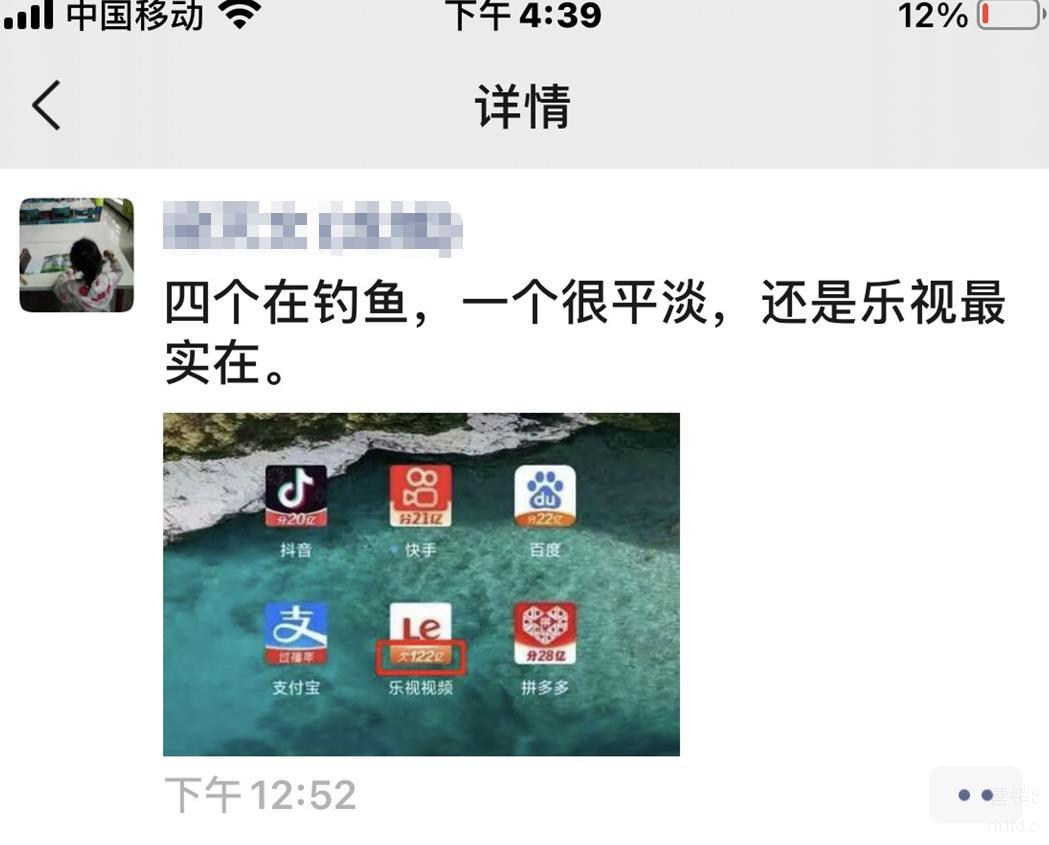Viewport: 1049px width, 845px height.
Task: Go back from the 详情 page
Action: point(46,105)
